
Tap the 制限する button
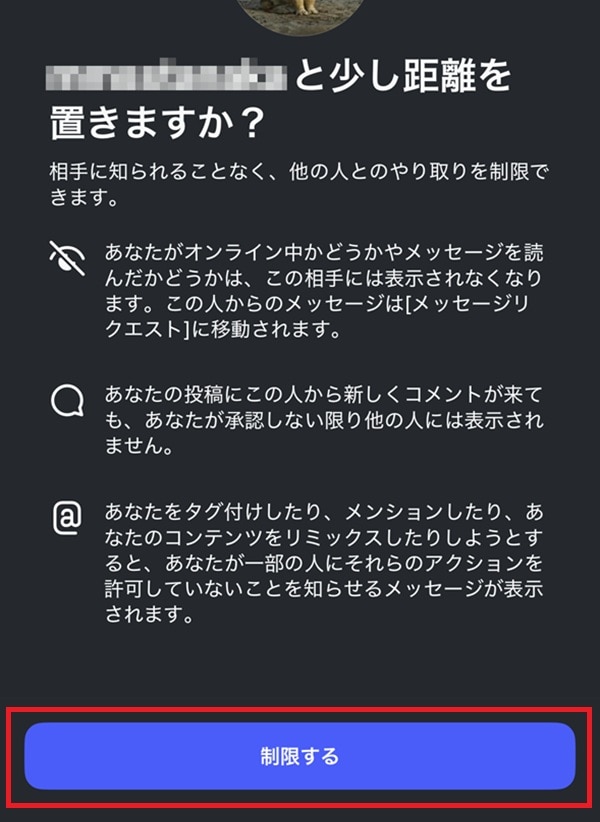pyautogui.click(x=300, y=756)
